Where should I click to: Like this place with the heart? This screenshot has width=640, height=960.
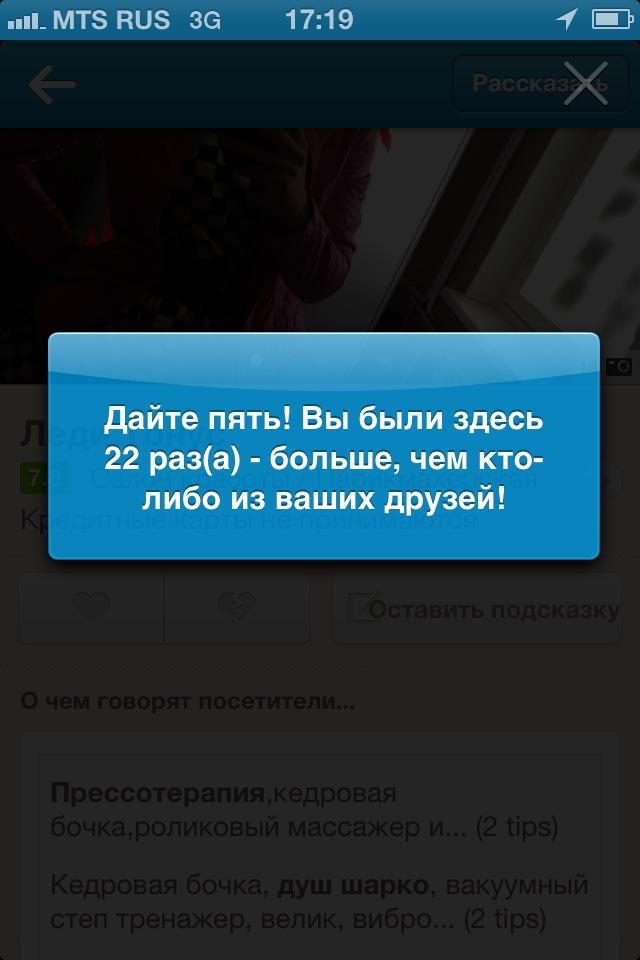(92, 608)
